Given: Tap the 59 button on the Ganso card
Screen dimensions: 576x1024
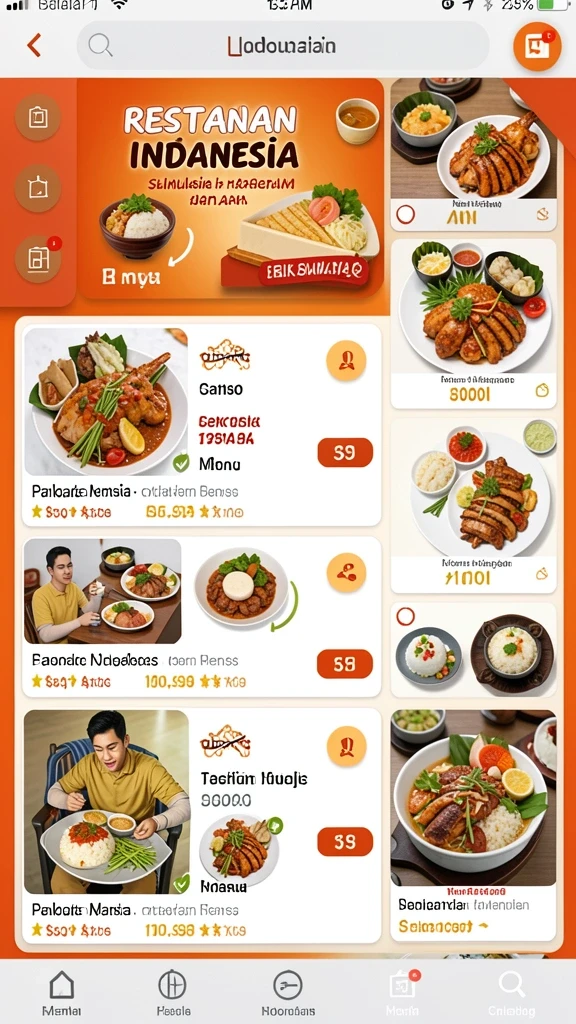Looking at the screenshot, I should pos(345,453).
